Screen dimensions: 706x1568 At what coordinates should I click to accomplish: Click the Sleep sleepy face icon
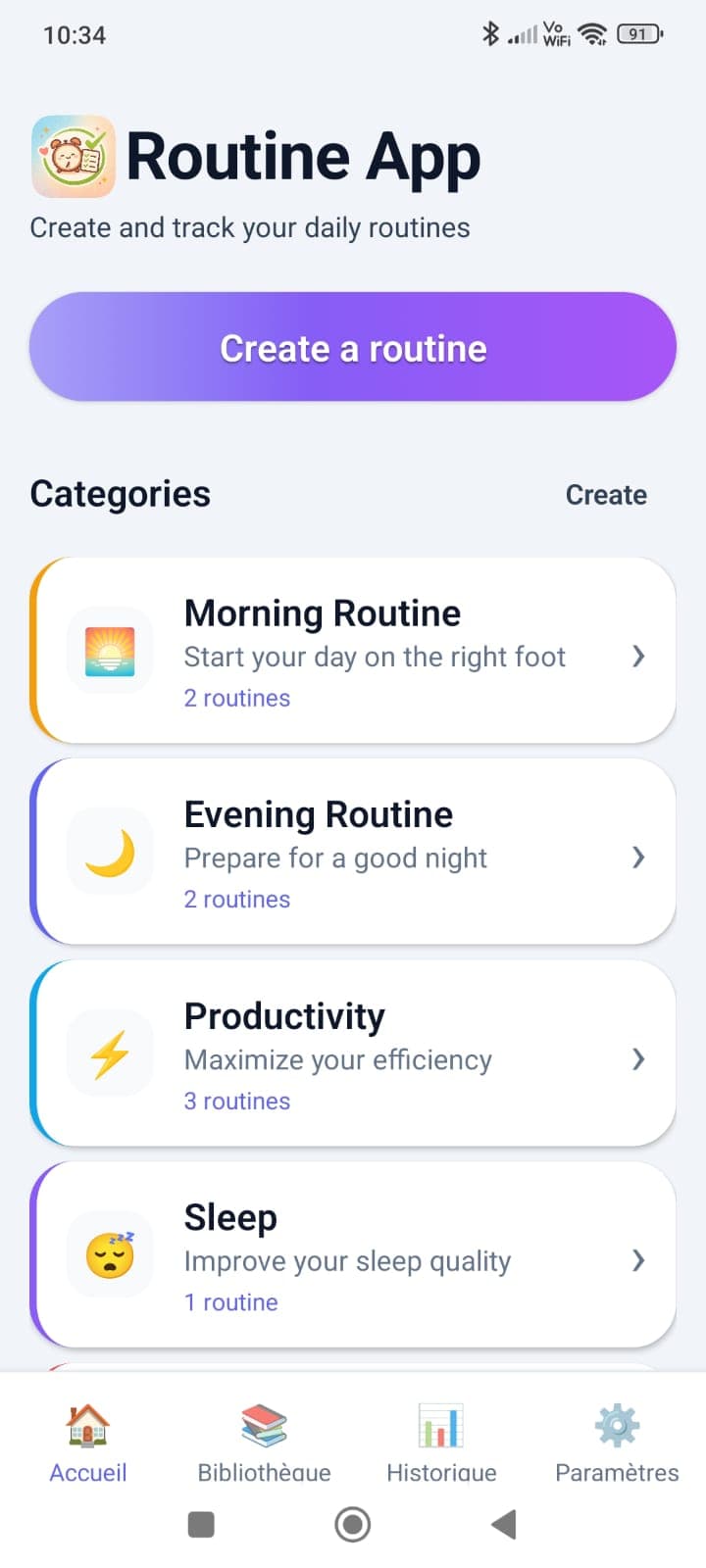tap(110, 1254)
